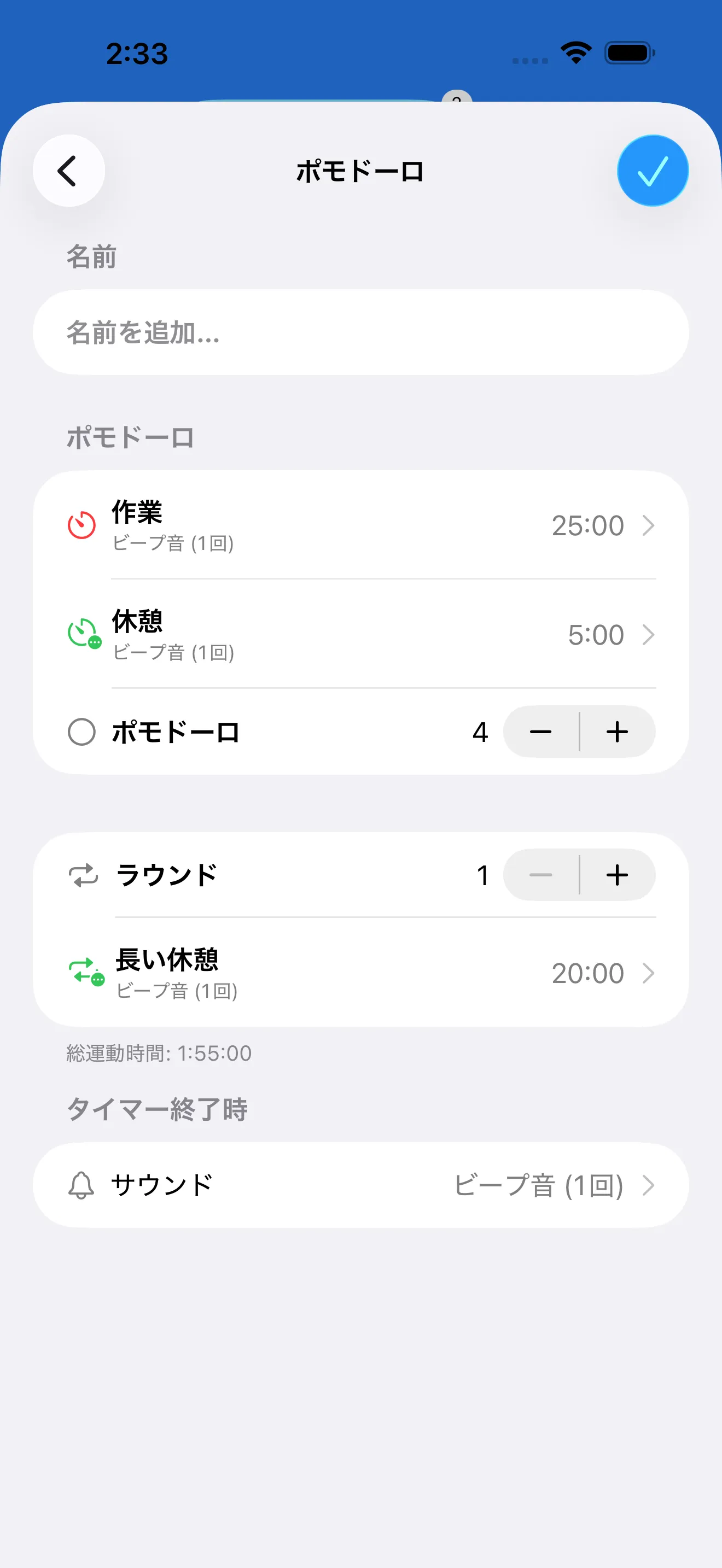Image resolution: width=722 pixels, height=1568 pixels.
Task: Decrease the ポモドーロ count with minus
Action: click(x=541, y=732)
